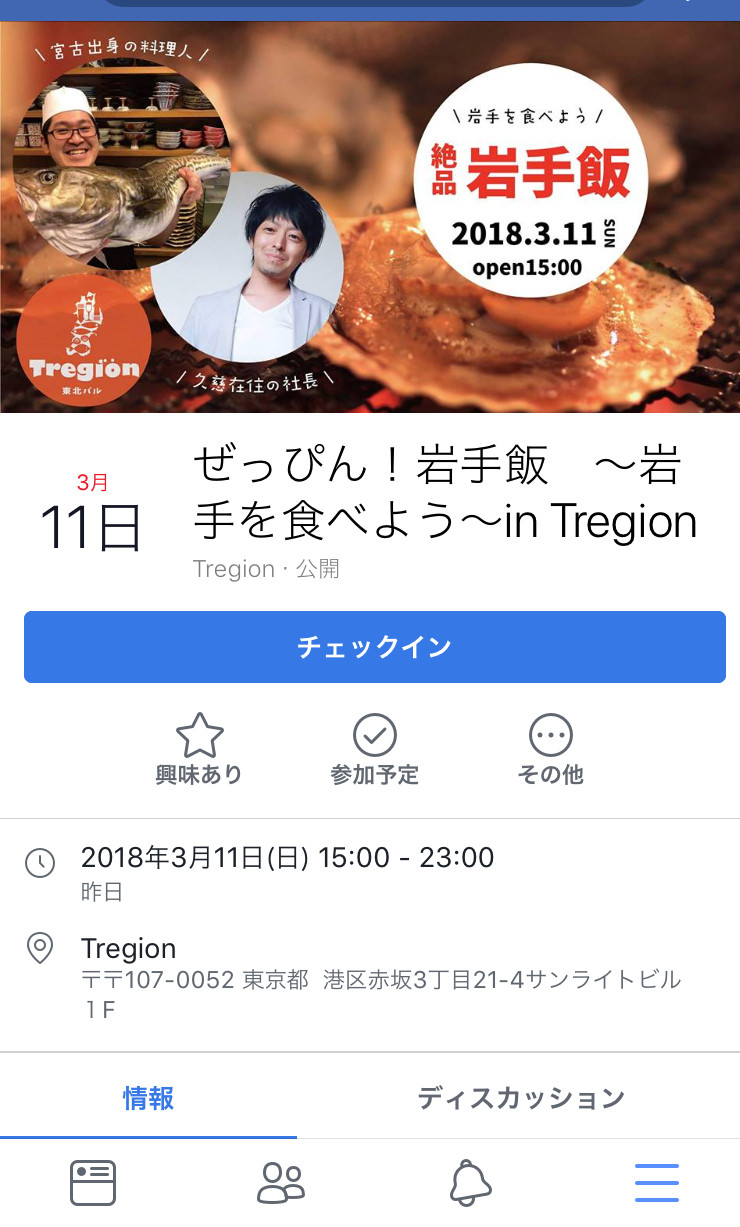Select 参加予定 to attend the event

tap(374, 750)
